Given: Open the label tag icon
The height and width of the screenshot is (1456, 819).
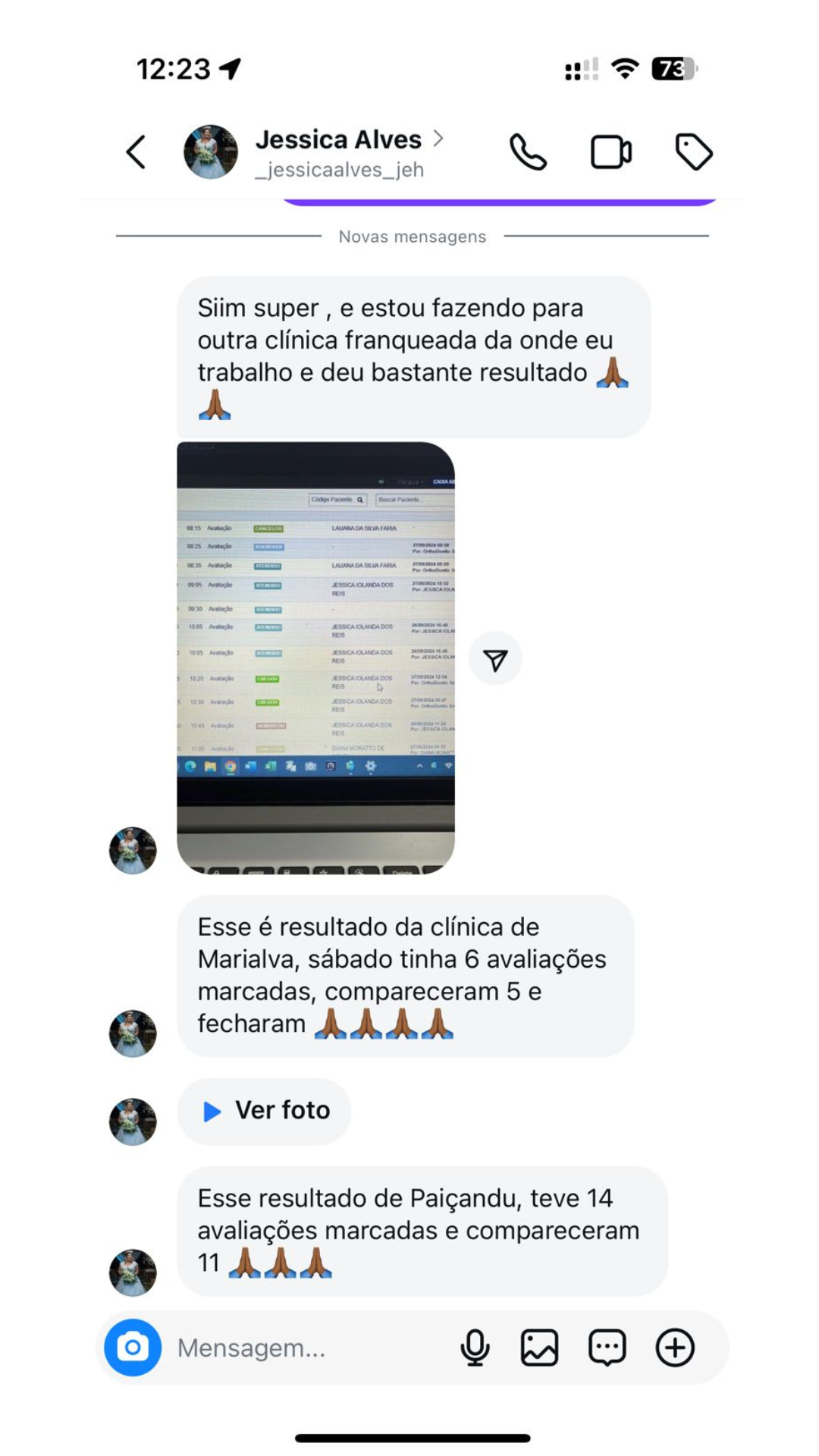Looking at the screenshot, I should coord(693,152).
